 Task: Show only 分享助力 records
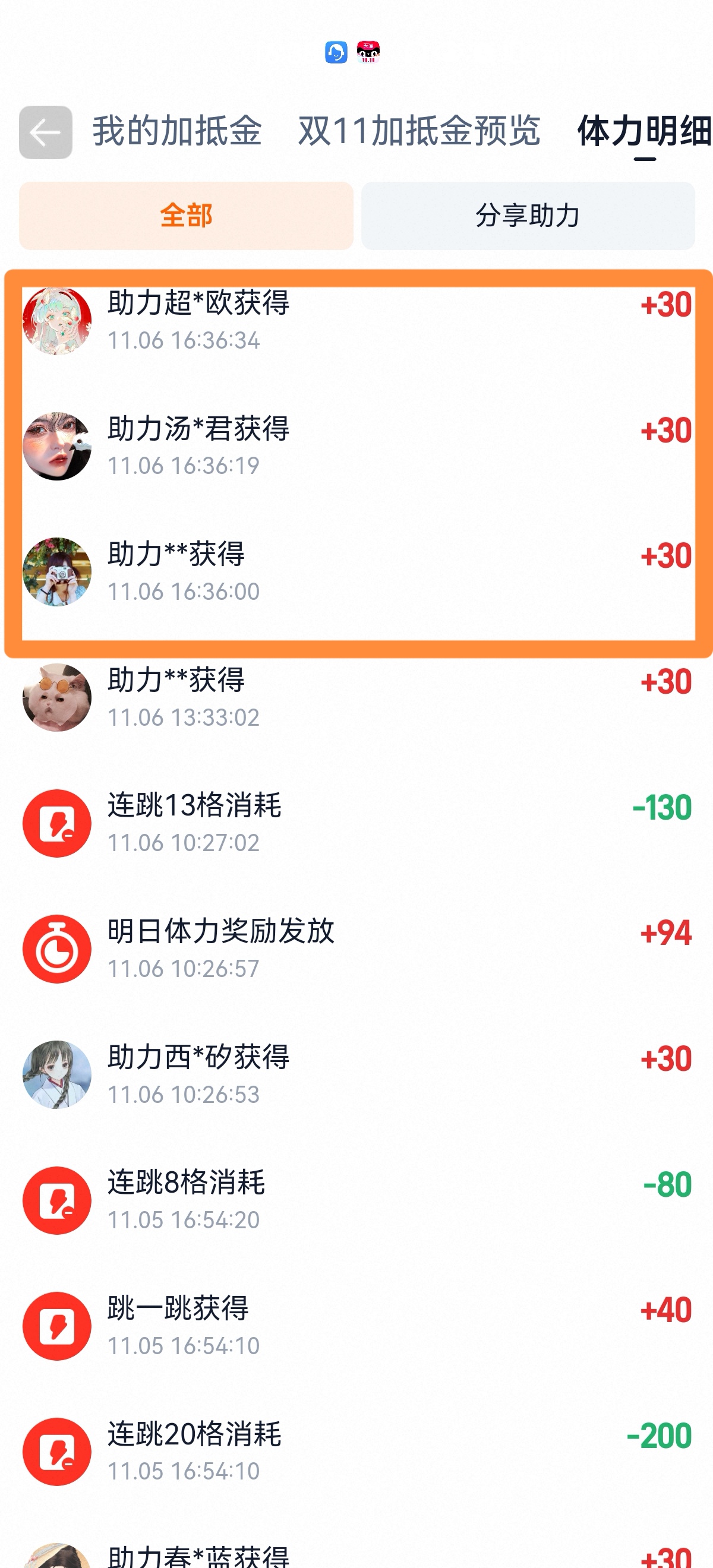click(527, 216)
